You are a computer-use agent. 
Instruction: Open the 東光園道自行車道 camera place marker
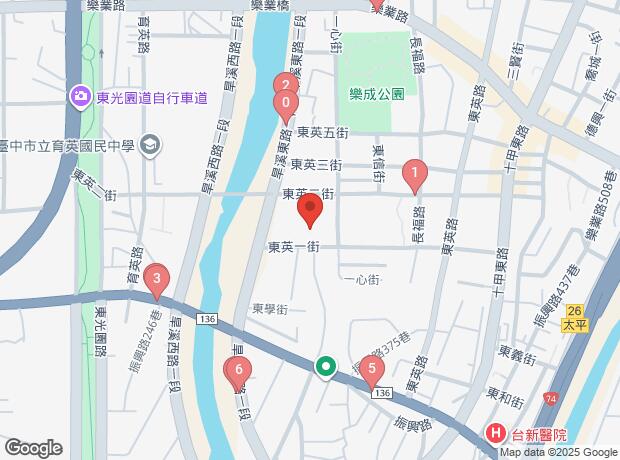[x=79, y=97]
